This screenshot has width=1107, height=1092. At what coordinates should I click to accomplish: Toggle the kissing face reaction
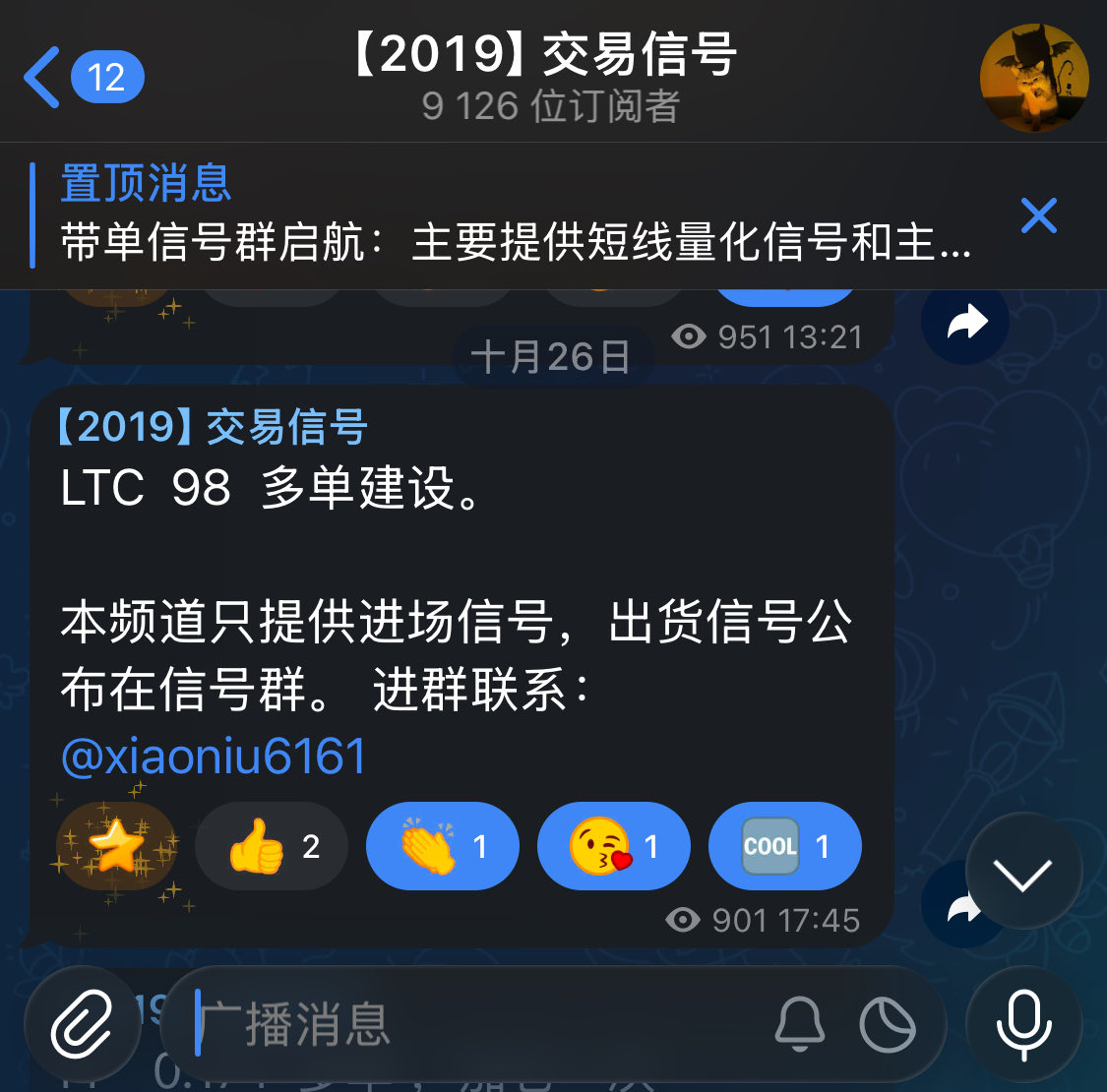pyautogui.click(x=613, y=846)
